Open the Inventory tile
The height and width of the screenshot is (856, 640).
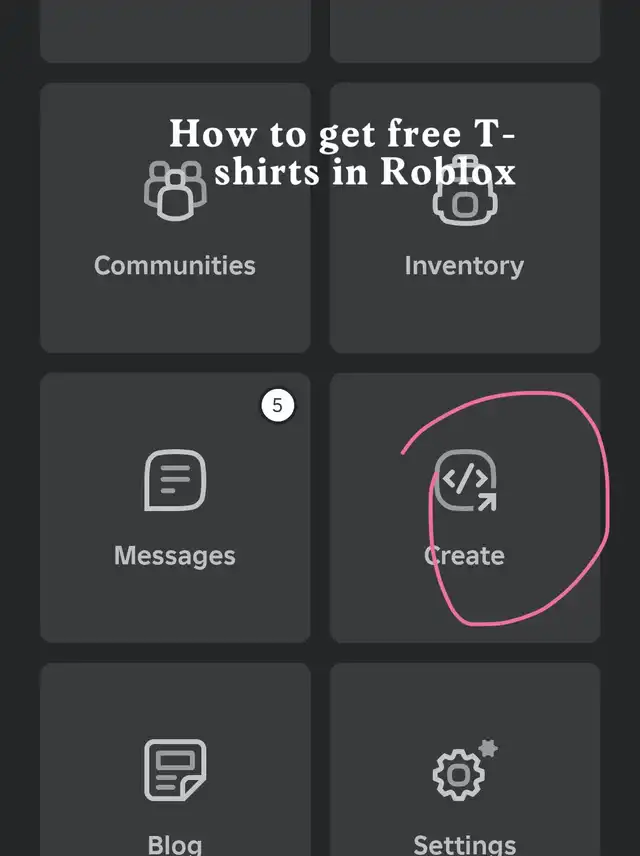464,218
